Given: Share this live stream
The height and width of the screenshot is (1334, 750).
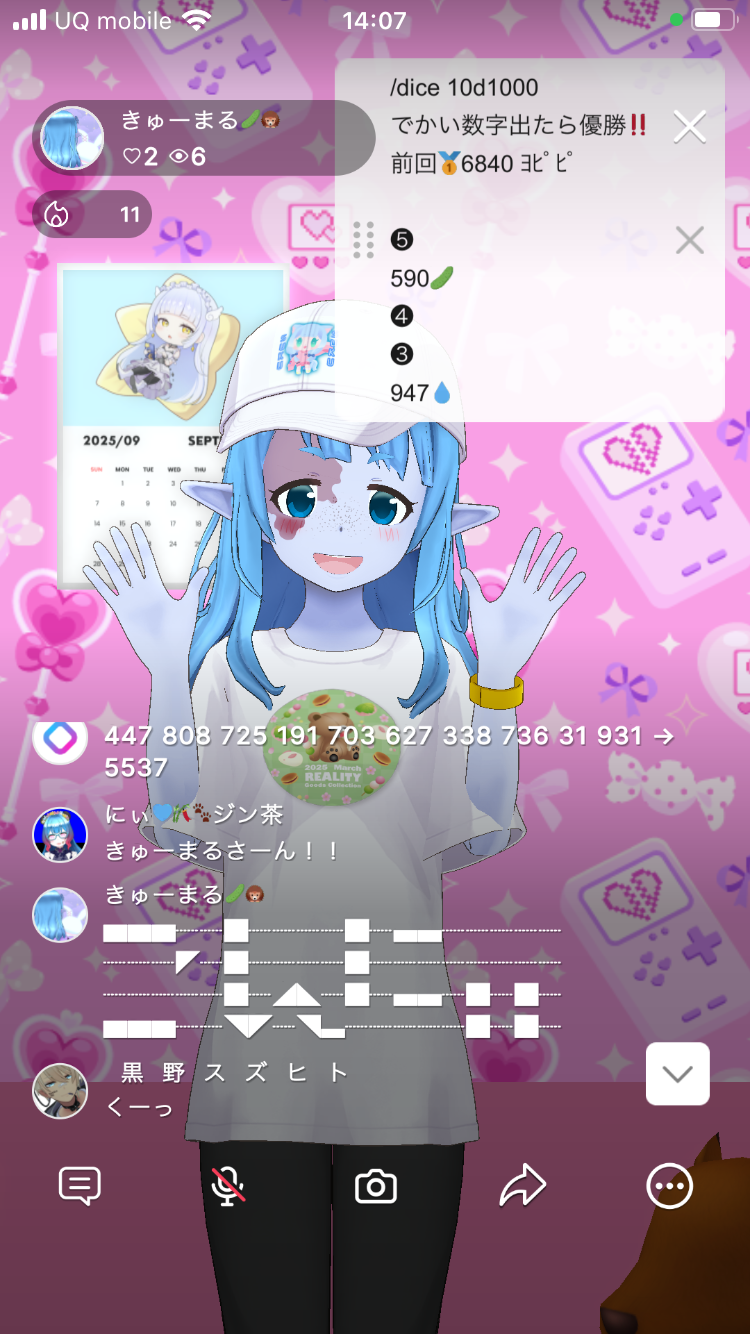Looking at the screenshot, I should pyautogui.click(x=522, y=1186).
